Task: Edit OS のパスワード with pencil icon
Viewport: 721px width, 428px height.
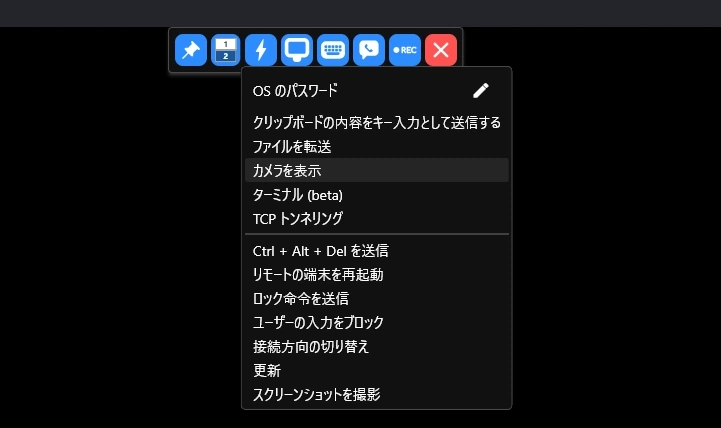Action: tap(481, 90)
